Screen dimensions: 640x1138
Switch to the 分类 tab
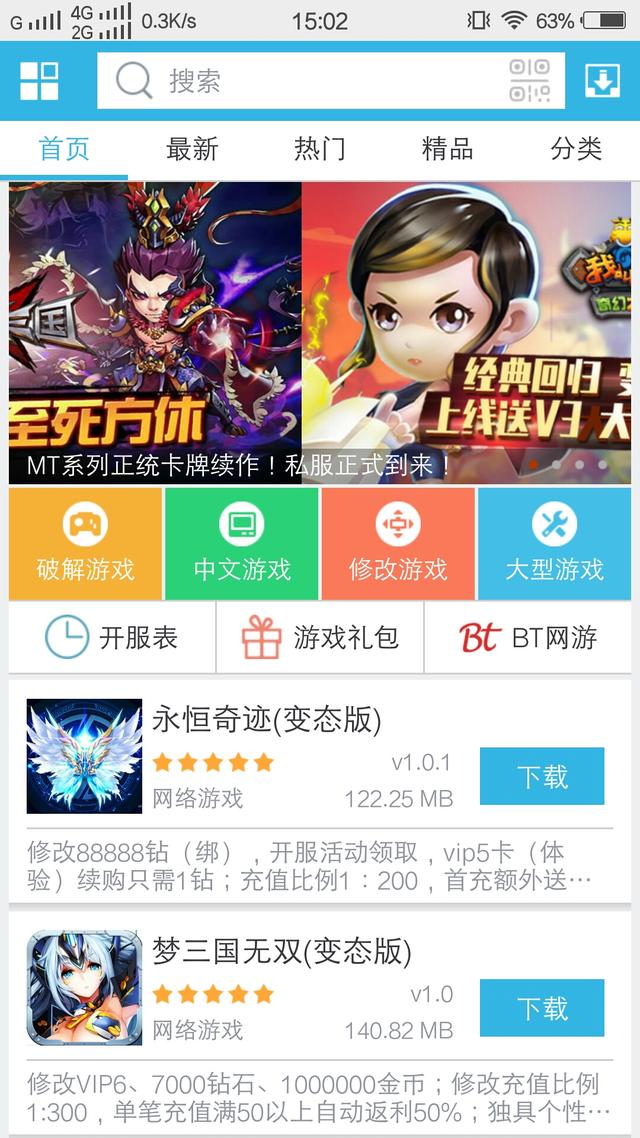[576, 150]
